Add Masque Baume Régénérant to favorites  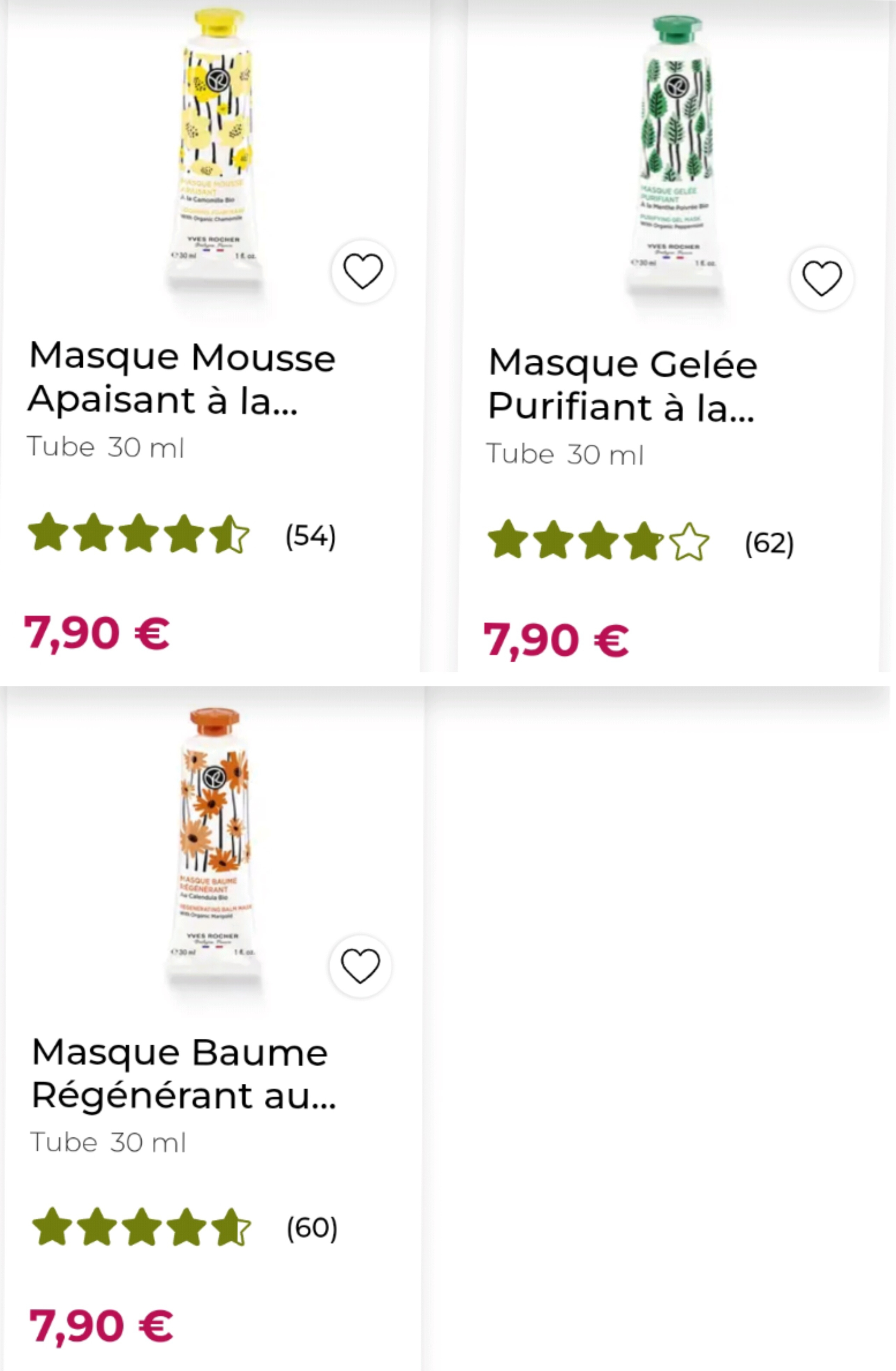coord(360,965)
